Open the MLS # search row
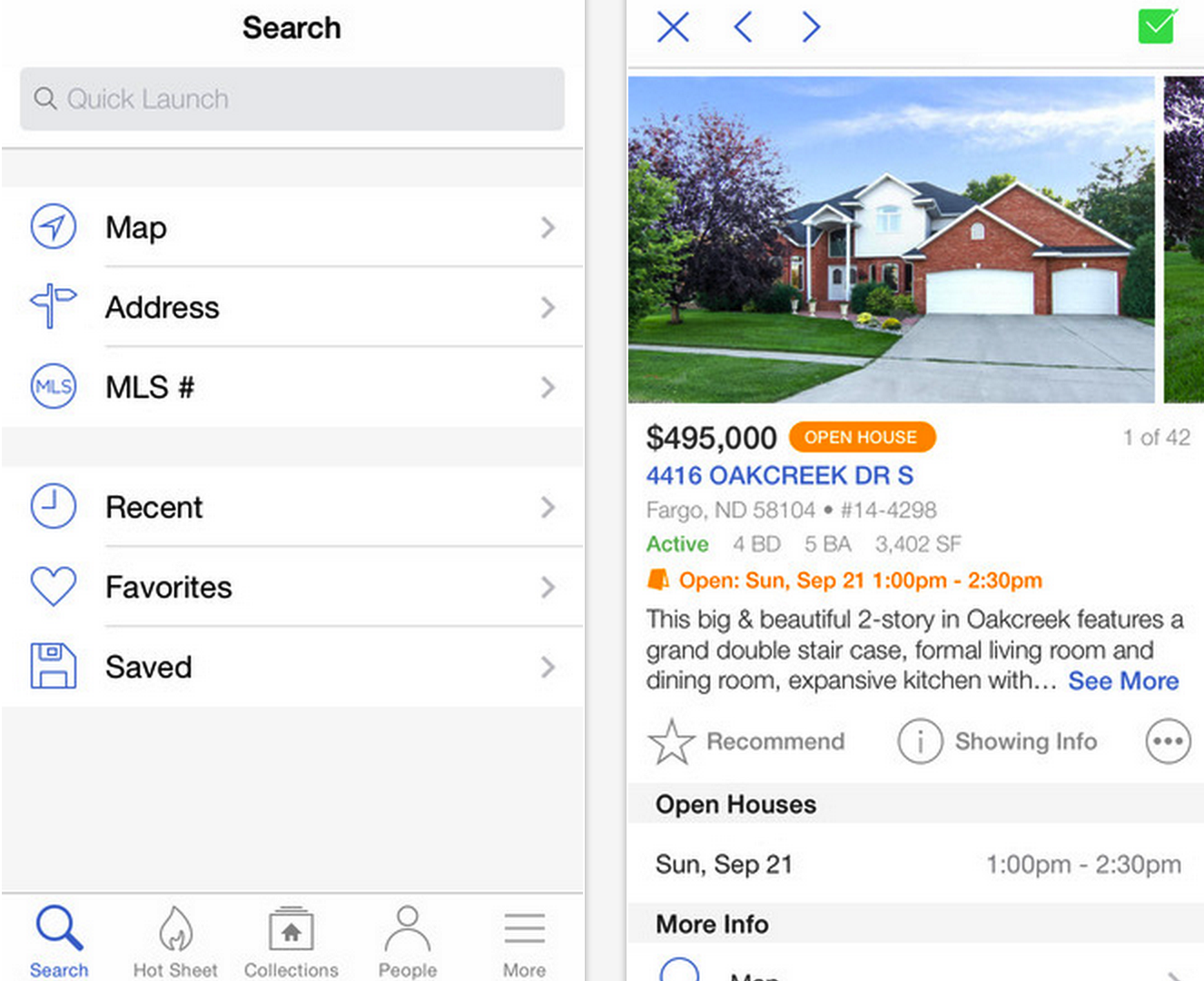Viewport: 1204px width, 981px height. [x=291, y=387]
